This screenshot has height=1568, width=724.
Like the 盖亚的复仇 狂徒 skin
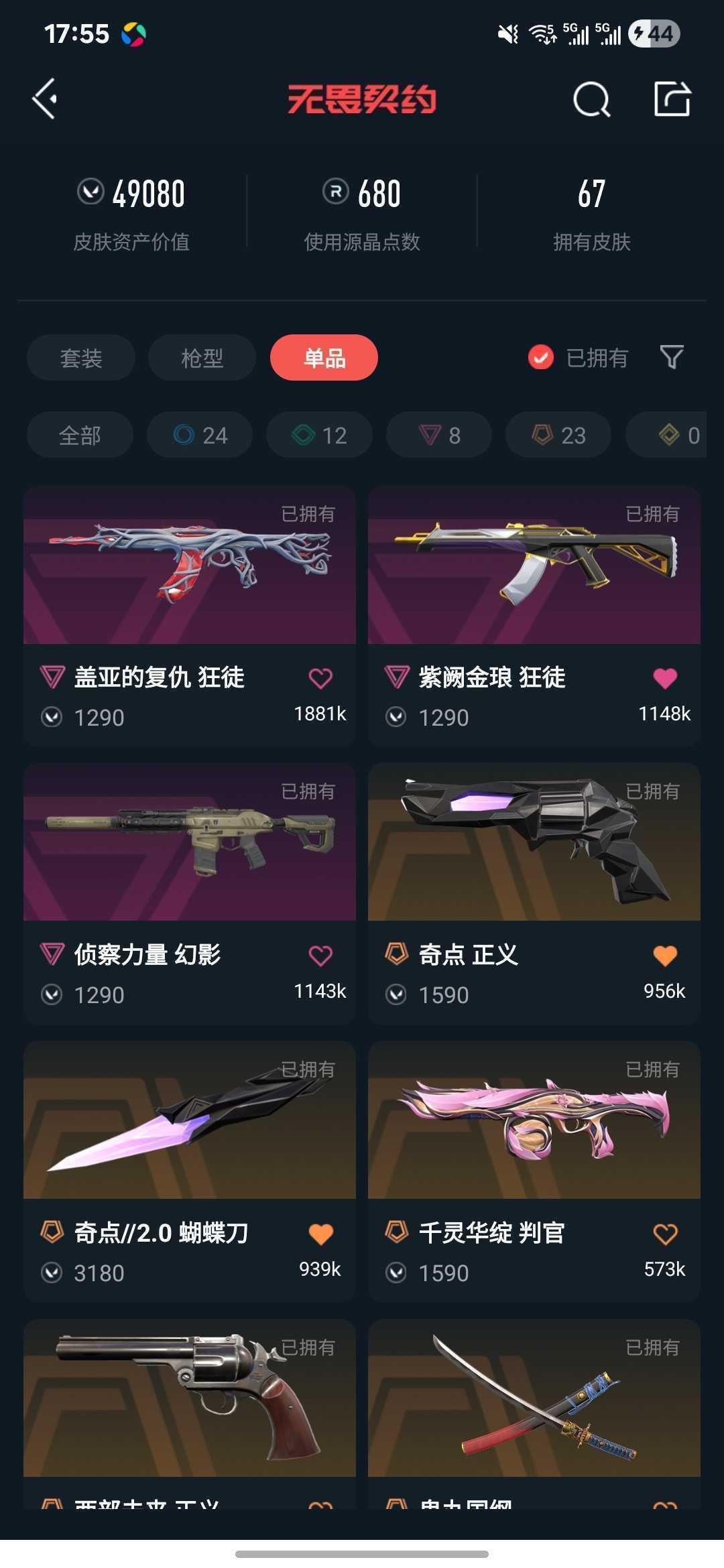(x=320, y=678)
